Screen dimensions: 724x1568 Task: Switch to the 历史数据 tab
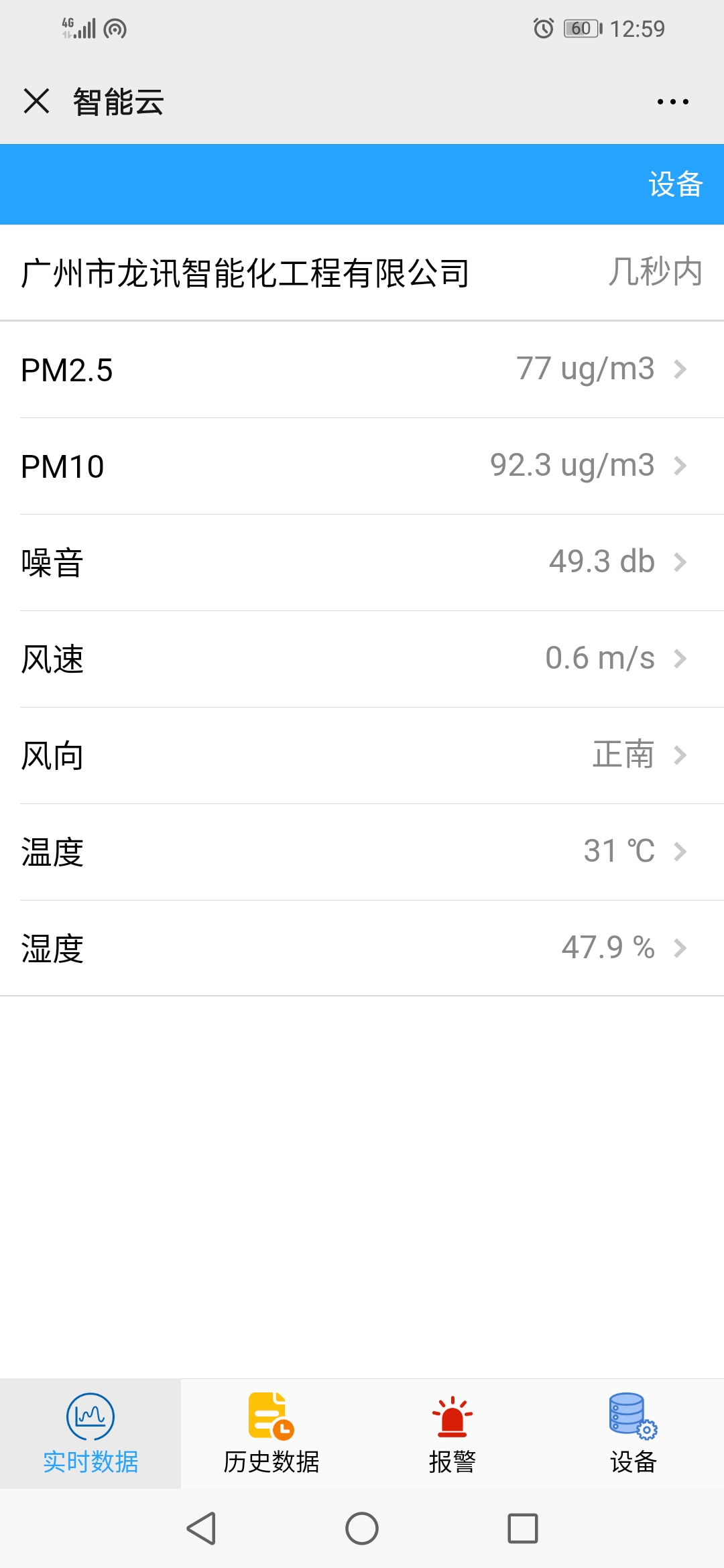click(x=271, y=1434)
